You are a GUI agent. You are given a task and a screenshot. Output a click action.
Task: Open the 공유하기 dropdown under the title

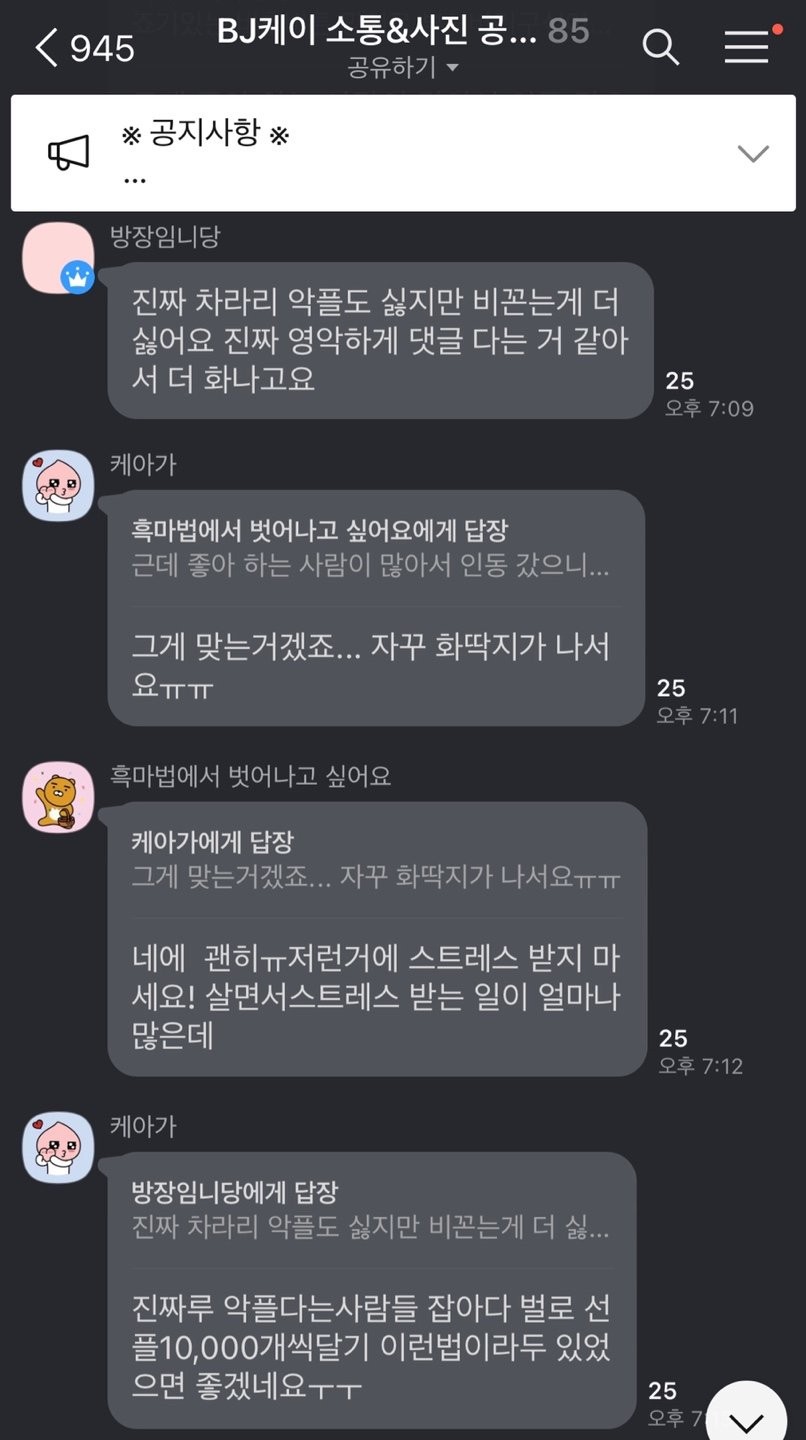coord(403,68)
